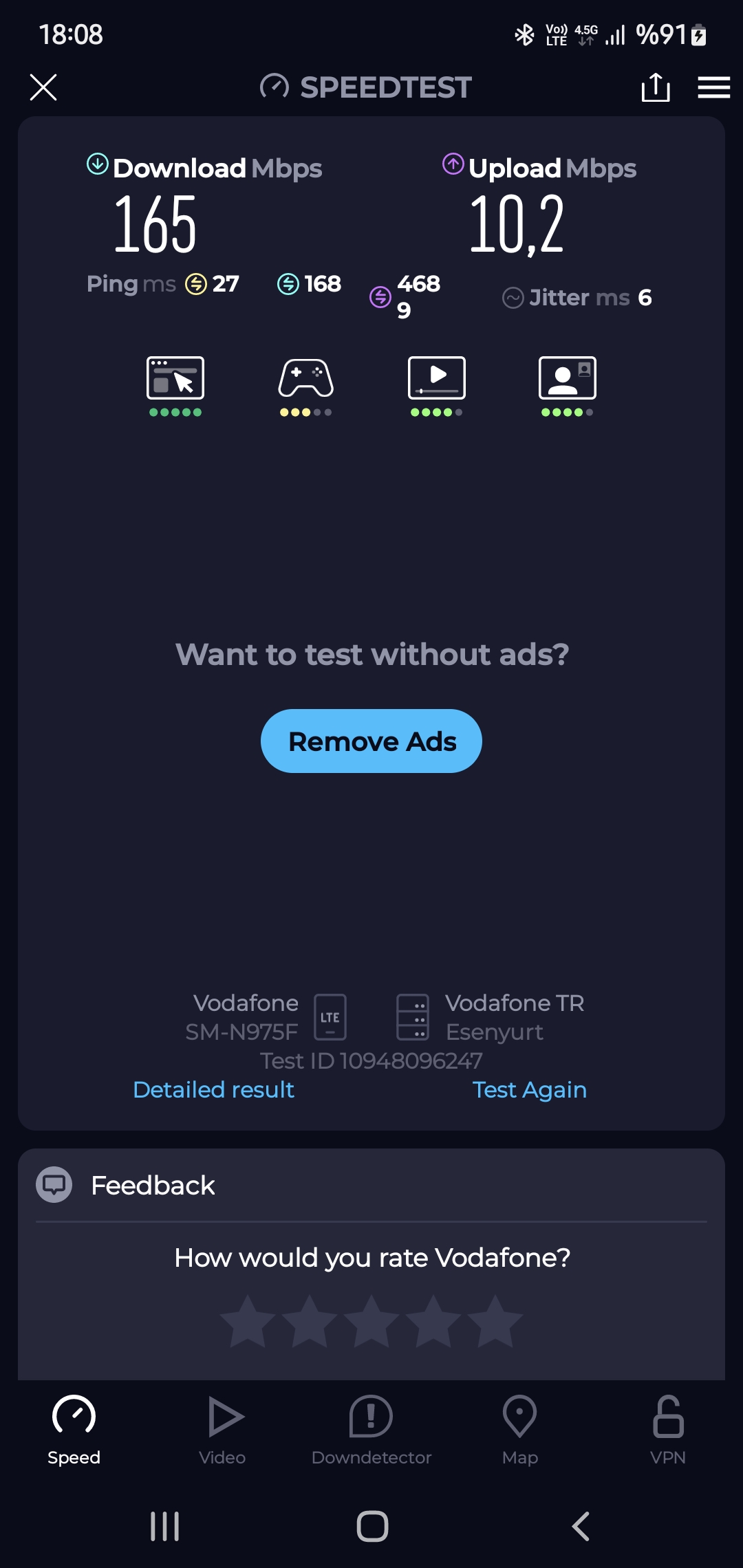Switch to the Video tab
Image resolution: width=743 pixels, height=1568 pixels.
point(223,1430)
